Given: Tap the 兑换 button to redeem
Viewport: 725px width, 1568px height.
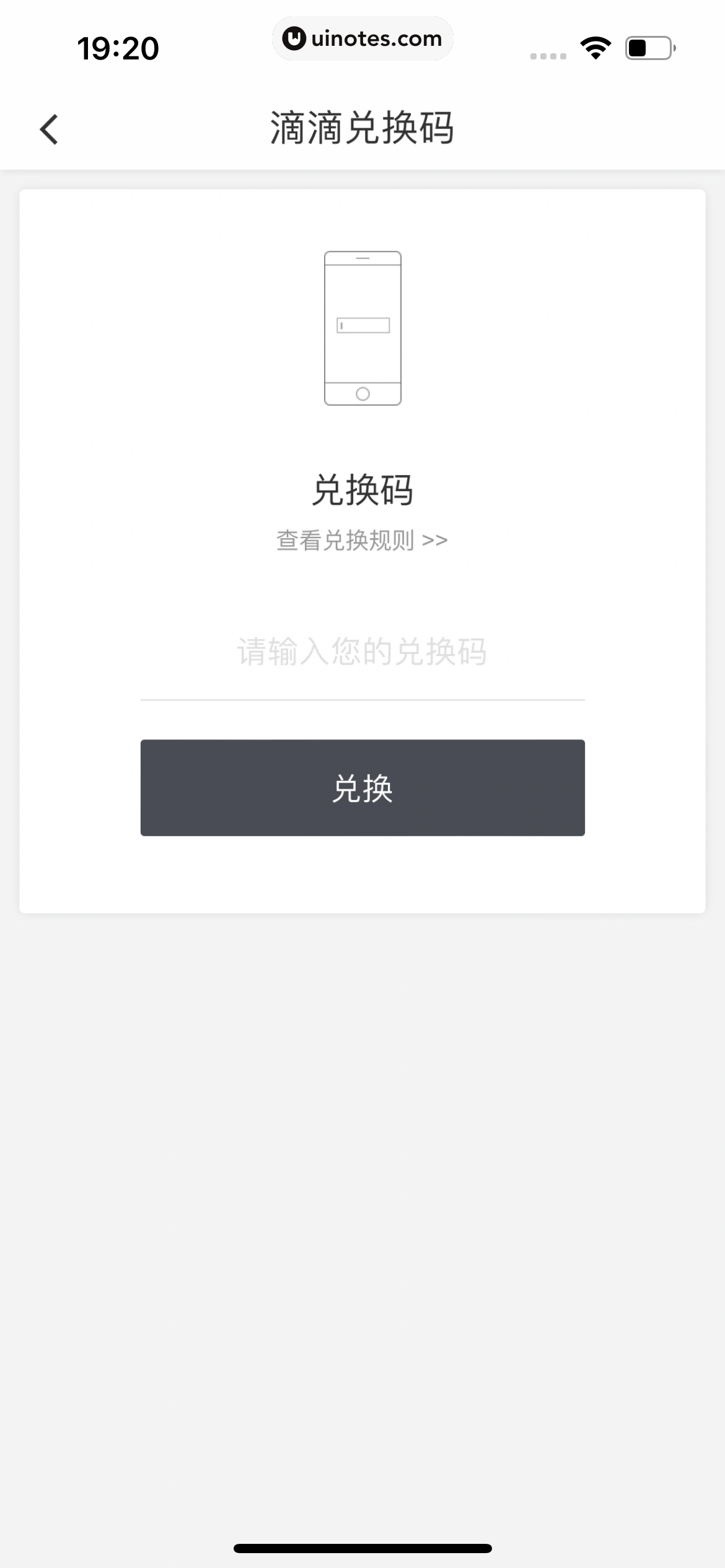Looking at the screenshot, I should [x=362, y=788].
